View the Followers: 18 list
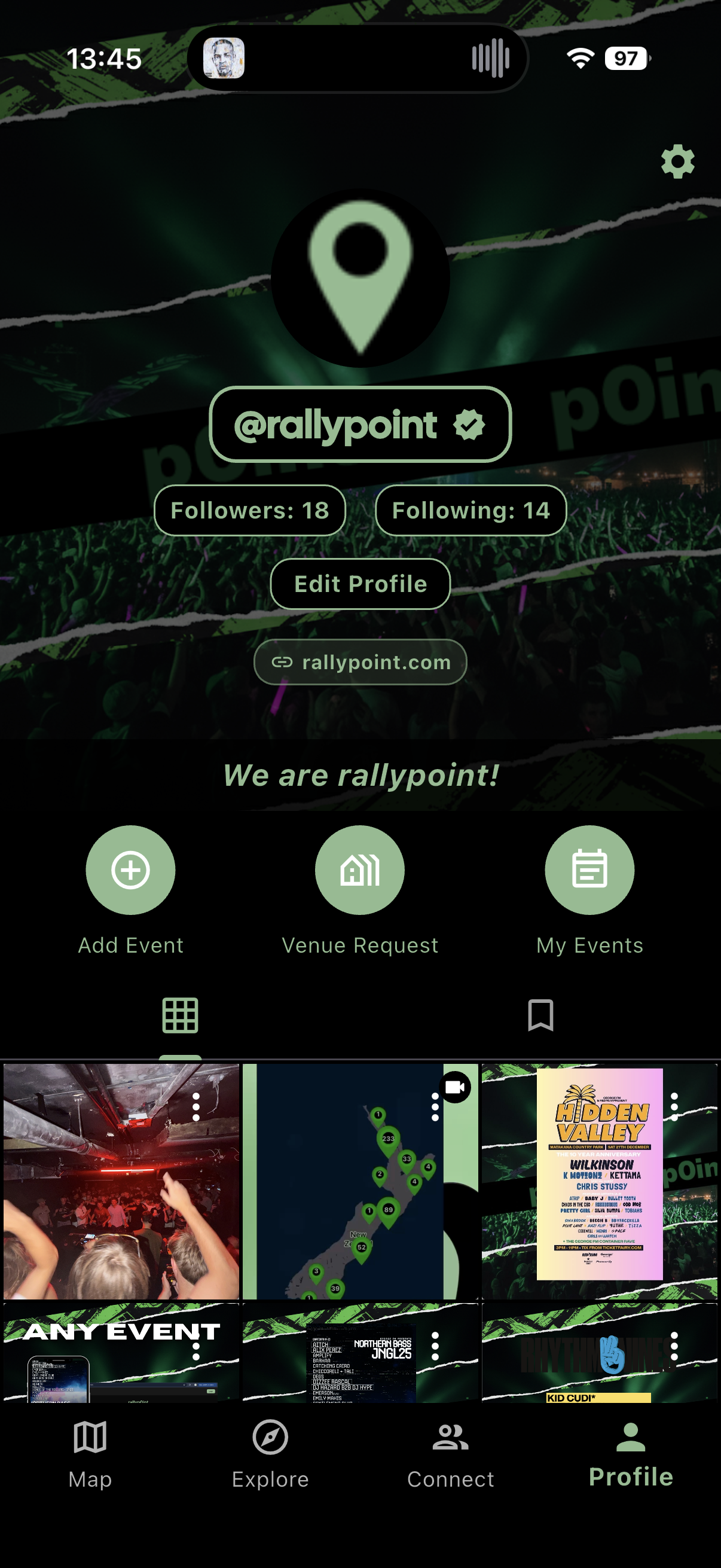 click(249, 510)
